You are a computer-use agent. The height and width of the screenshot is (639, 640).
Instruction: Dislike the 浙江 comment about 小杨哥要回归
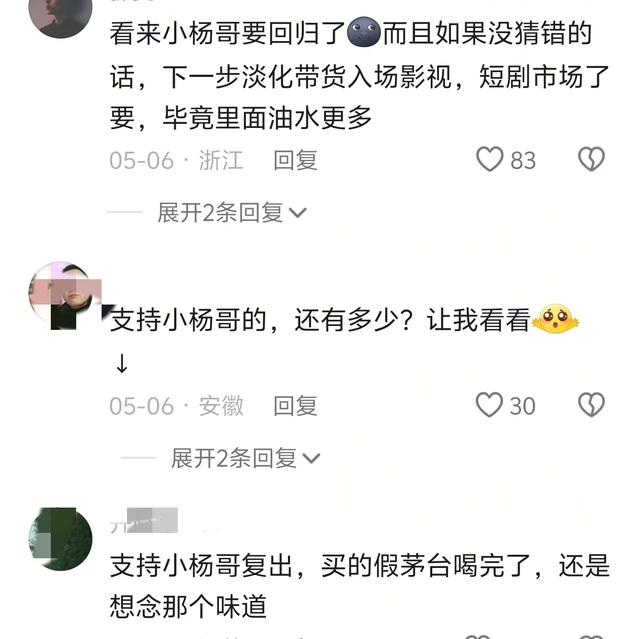coord(591,160)
